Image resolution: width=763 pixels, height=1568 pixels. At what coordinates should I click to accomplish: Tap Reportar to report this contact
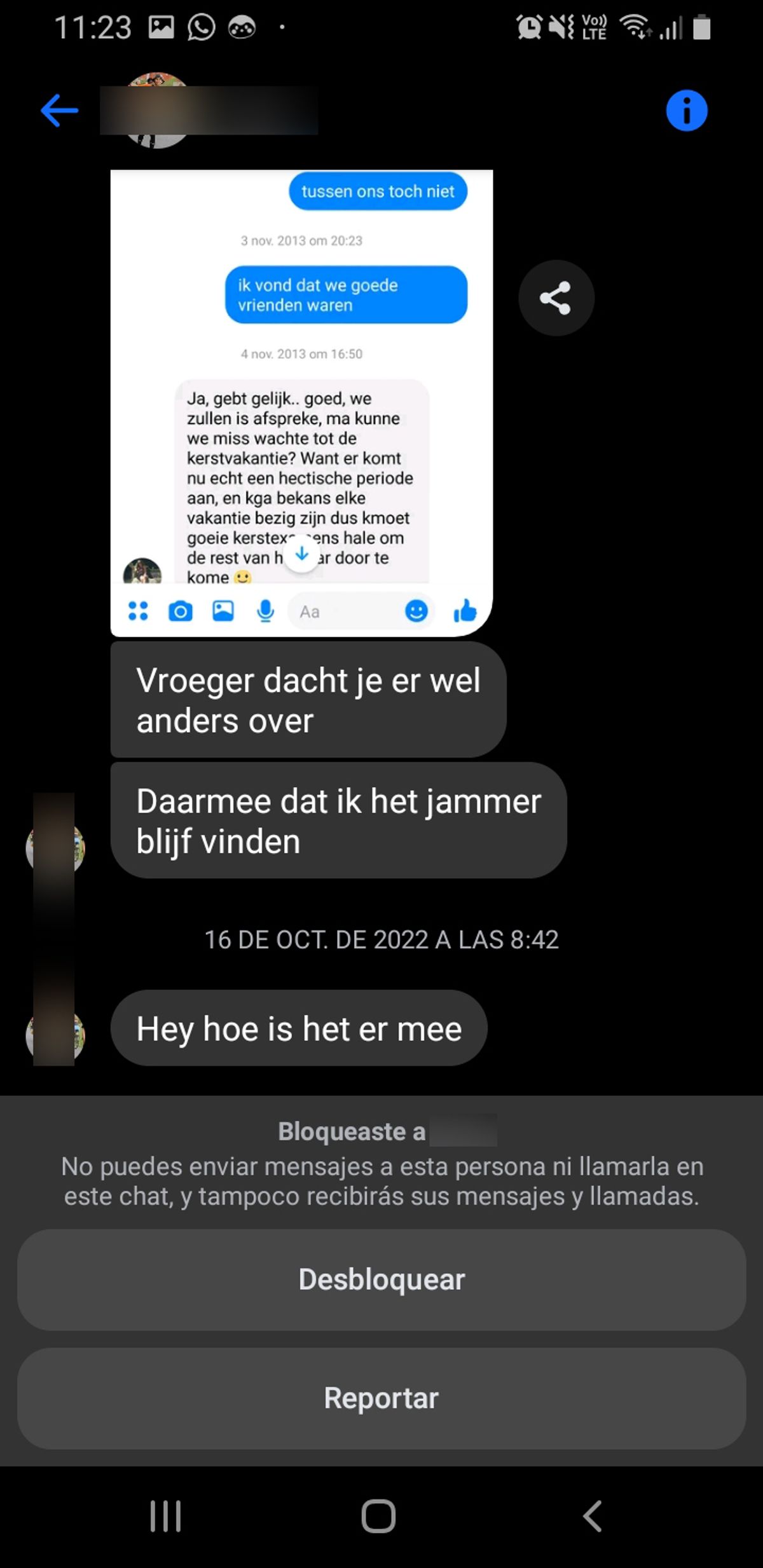(x=381, y=1398)
